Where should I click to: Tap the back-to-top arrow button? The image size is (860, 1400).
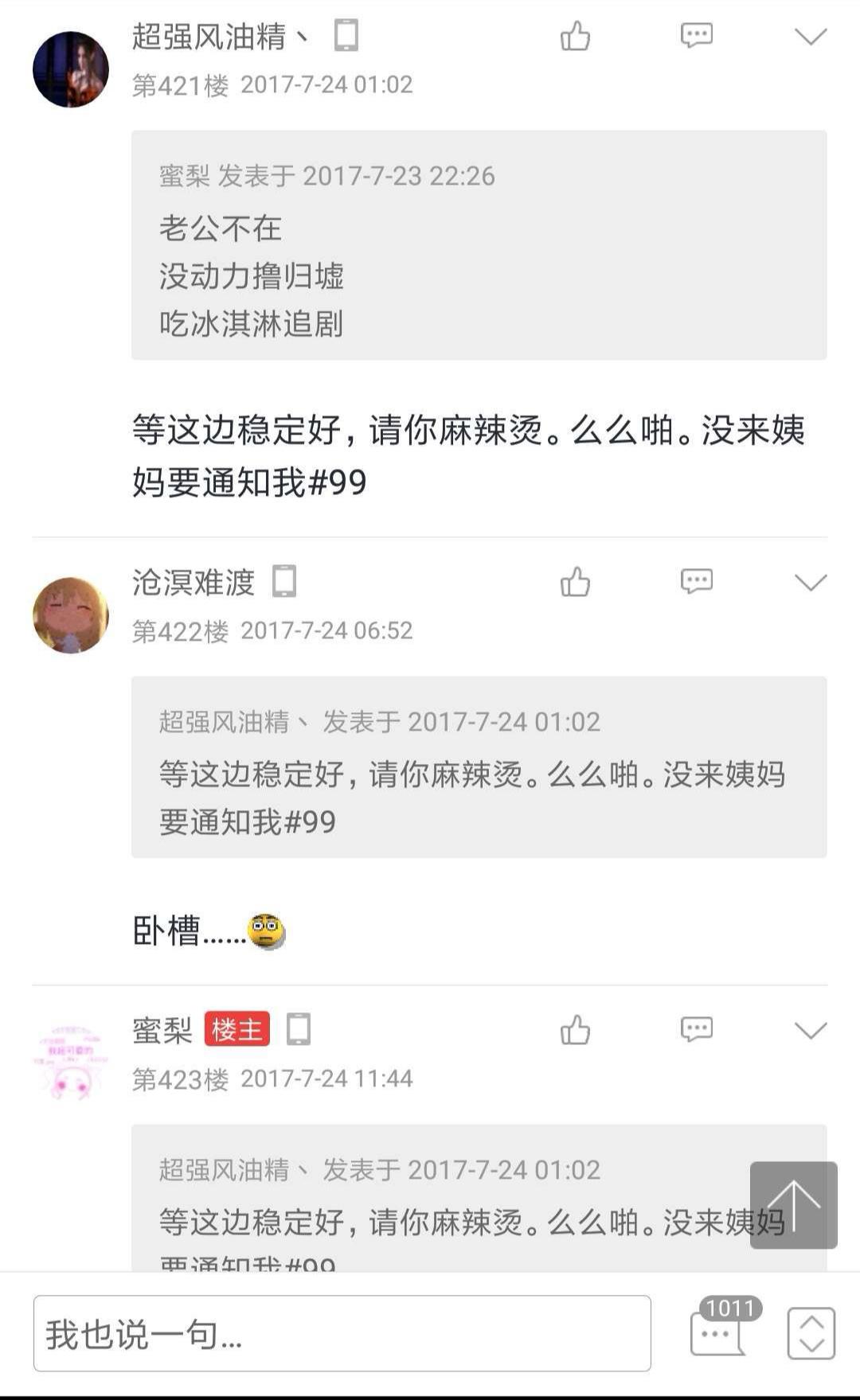pos(793,1205)
